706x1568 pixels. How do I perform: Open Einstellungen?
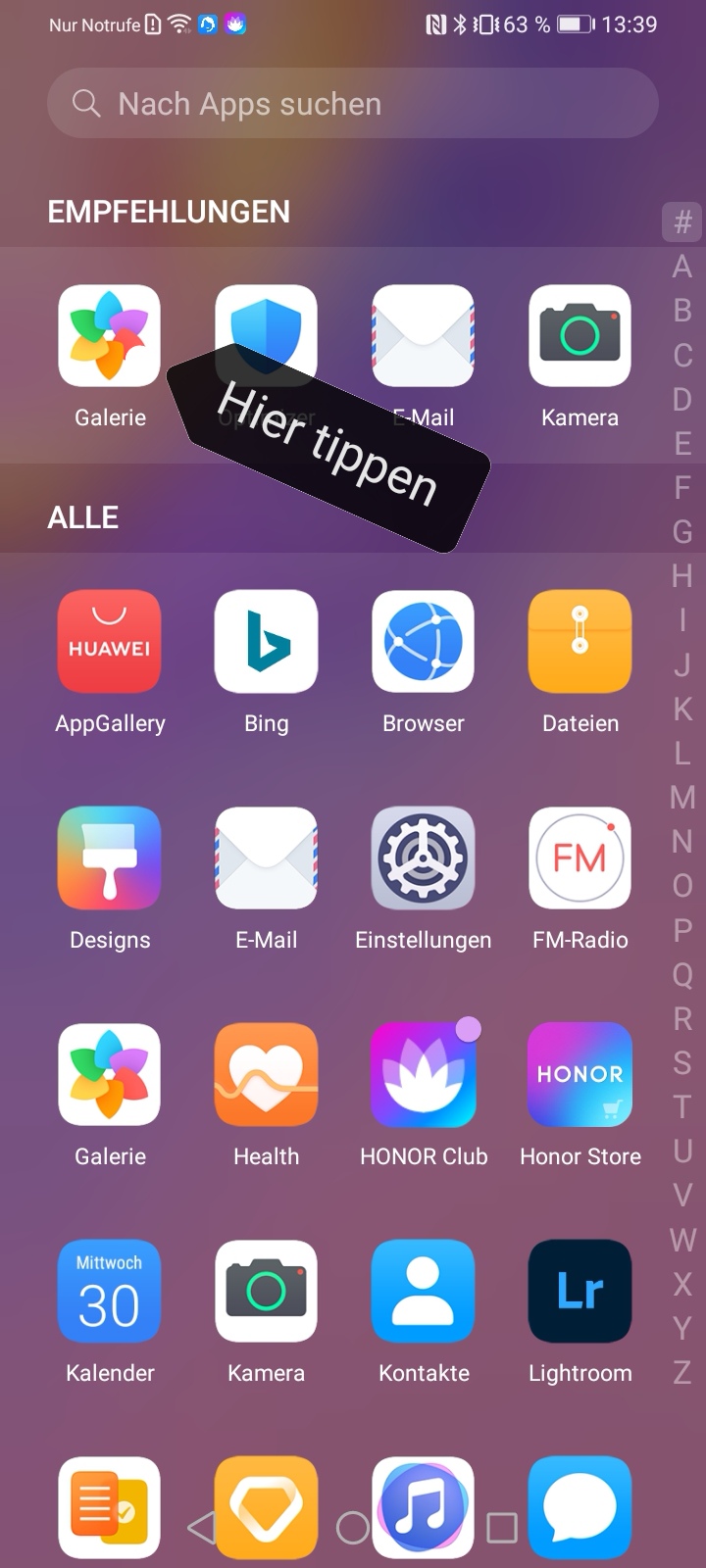[x=423, y=858]
